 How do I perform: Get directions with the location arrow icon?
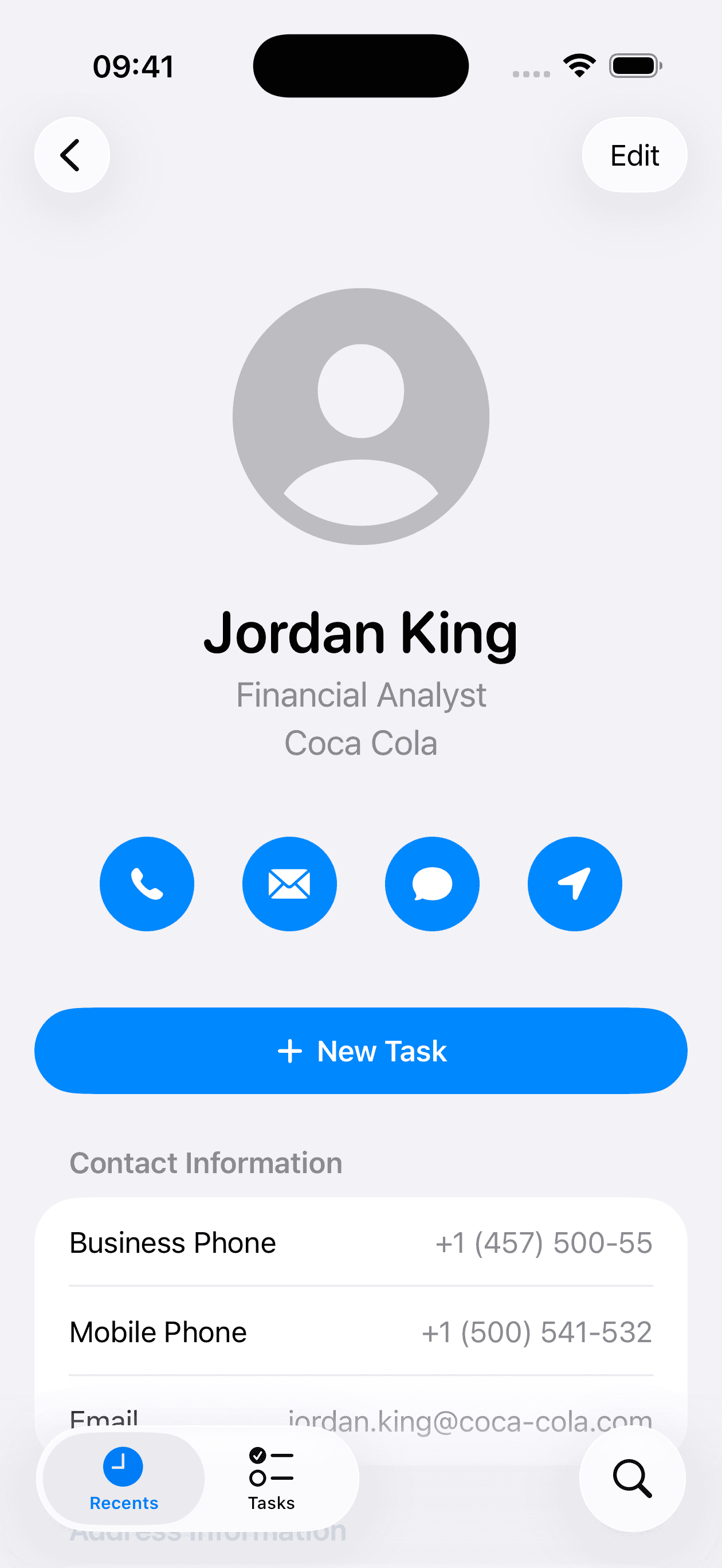(575, 884)
